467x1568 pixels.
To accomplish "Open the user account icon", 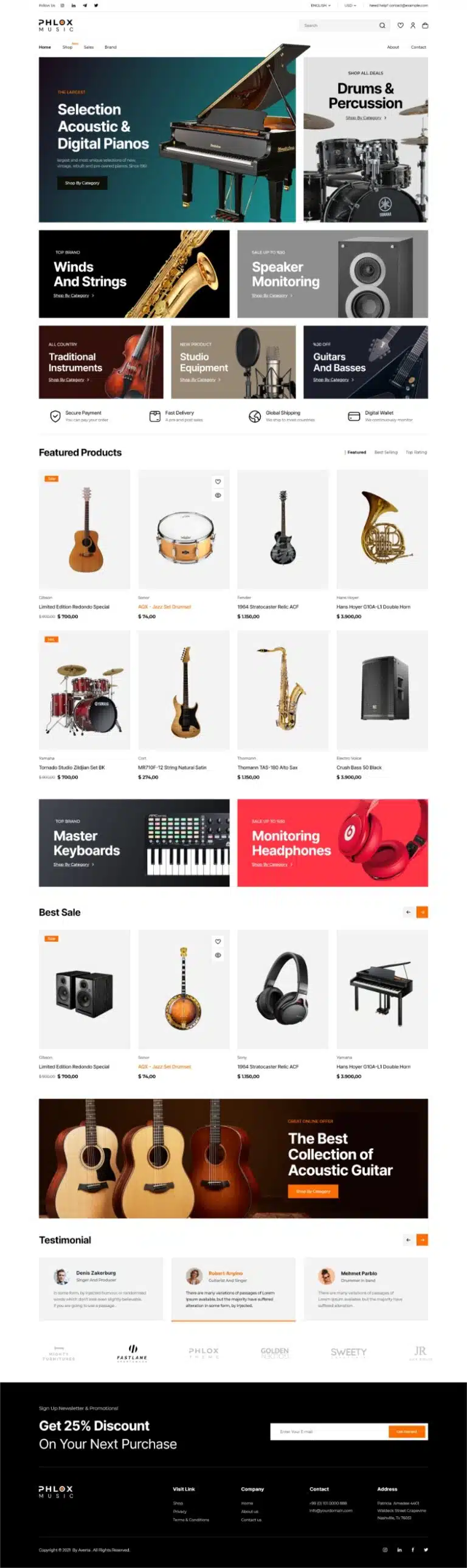I will (412, 26).
